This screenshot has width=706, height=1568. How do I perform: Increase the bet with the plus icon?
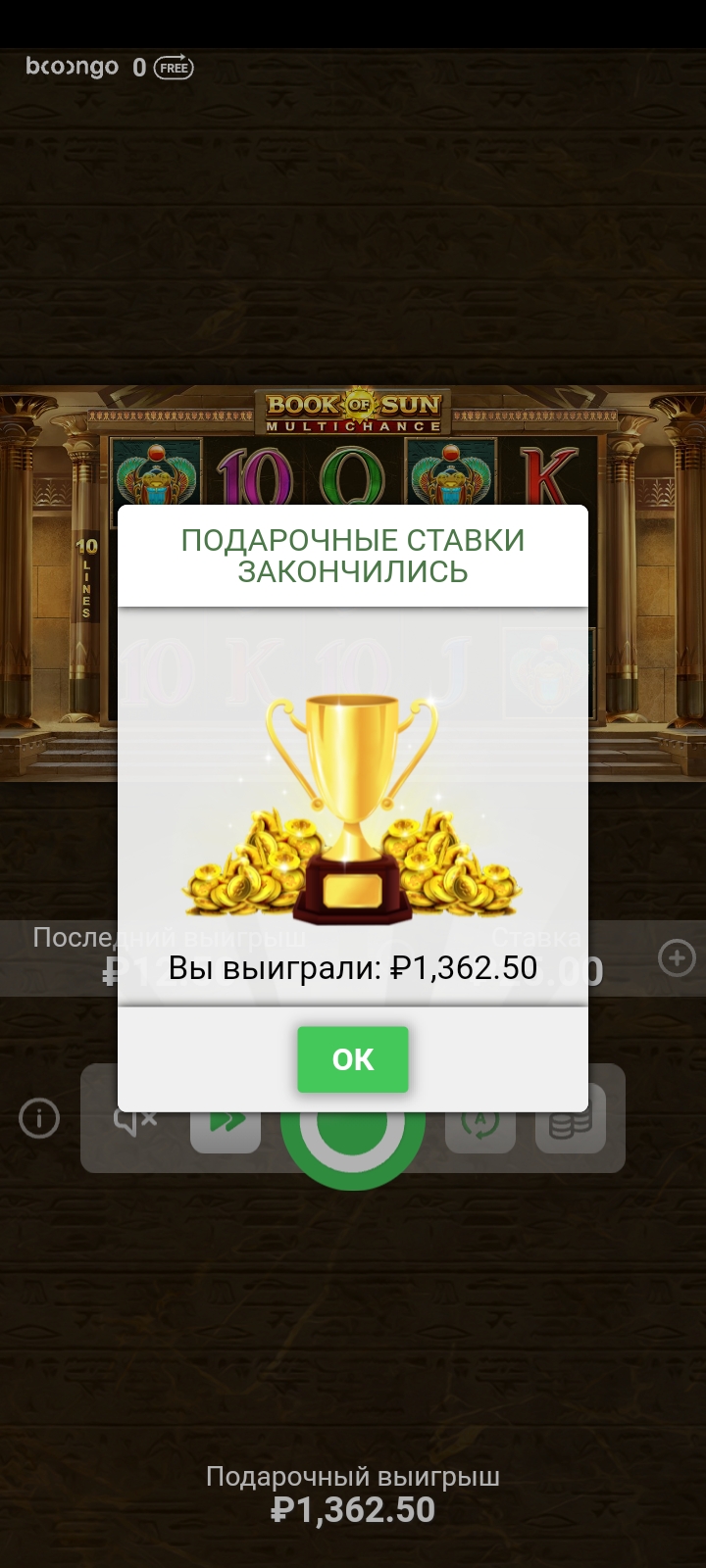click(x=677, y=957)
